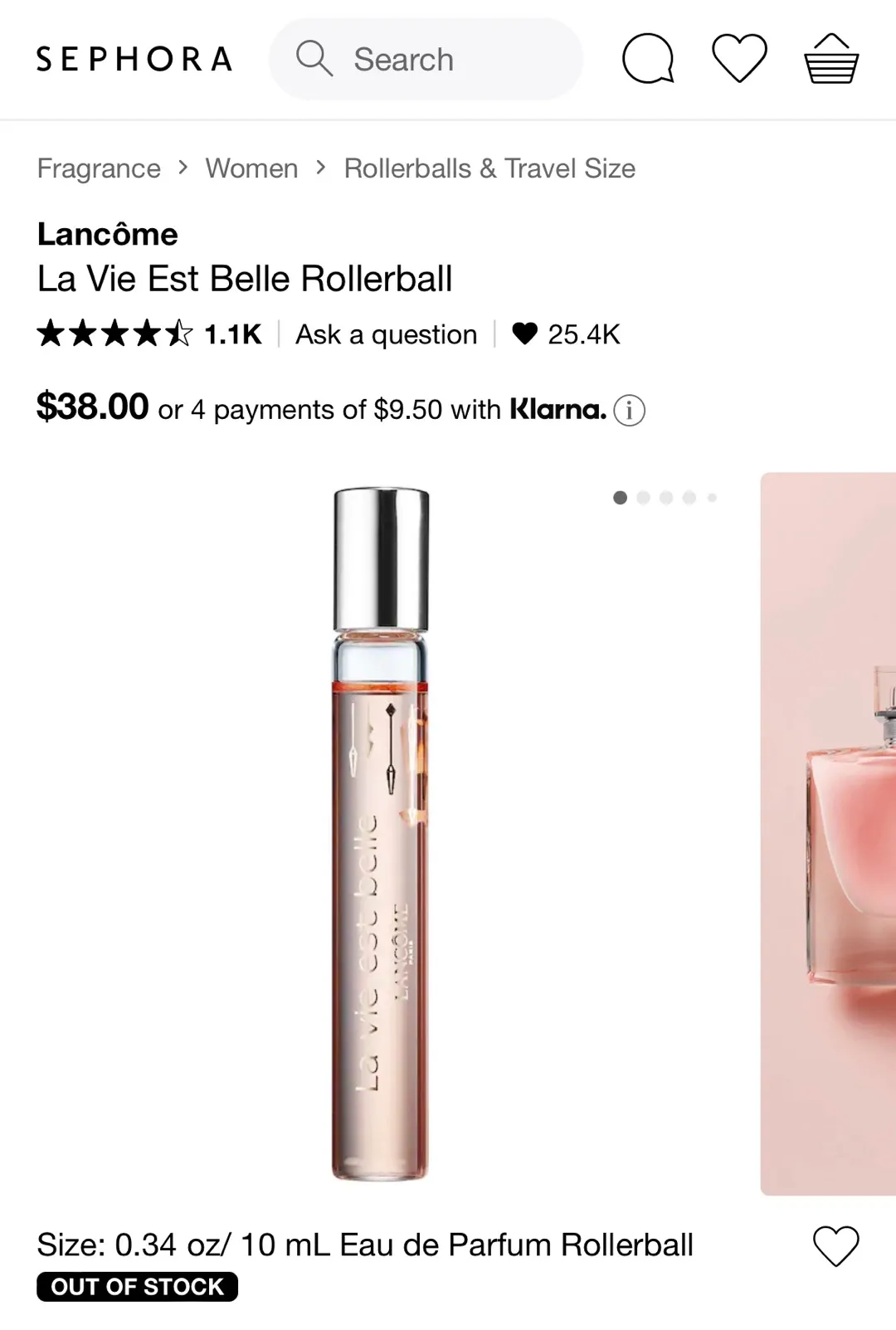
Task: Open Rollerballs & Travel Size breadcrumb
Action: 489,168
